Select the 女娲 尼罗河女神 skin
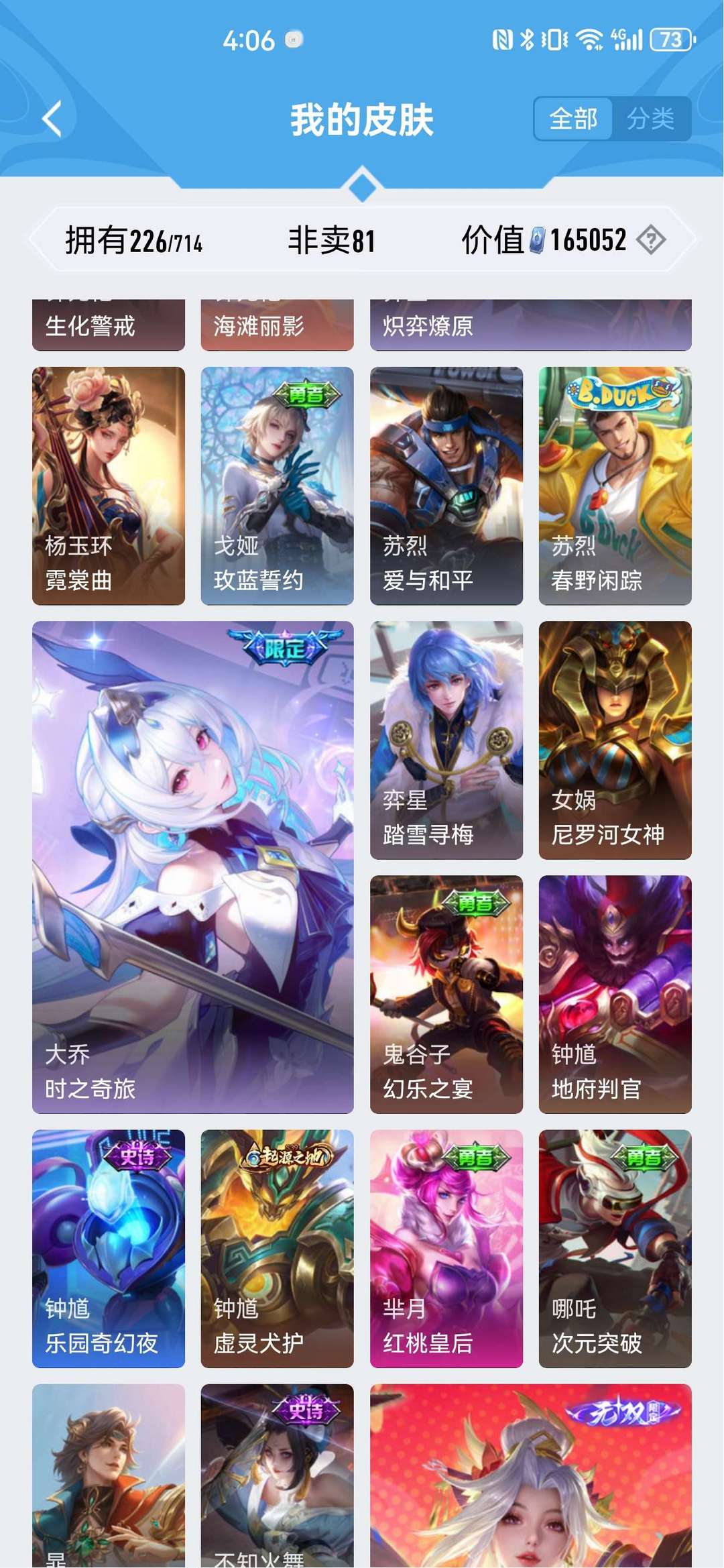The width and height of the screenshot is (724, 1568). click(x=615, y=740)
